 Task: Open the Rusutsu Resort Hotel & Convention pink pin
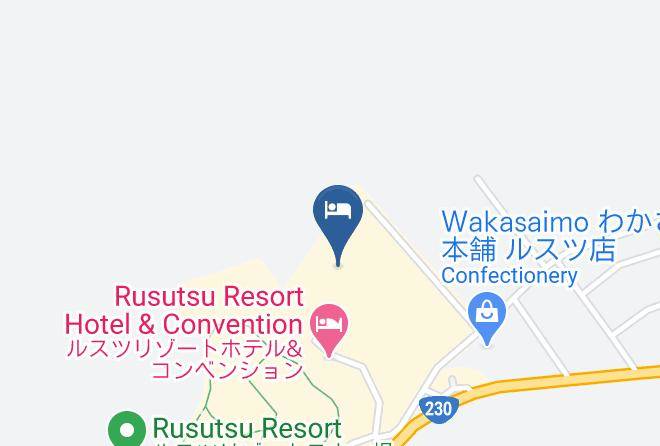(329, 328)
